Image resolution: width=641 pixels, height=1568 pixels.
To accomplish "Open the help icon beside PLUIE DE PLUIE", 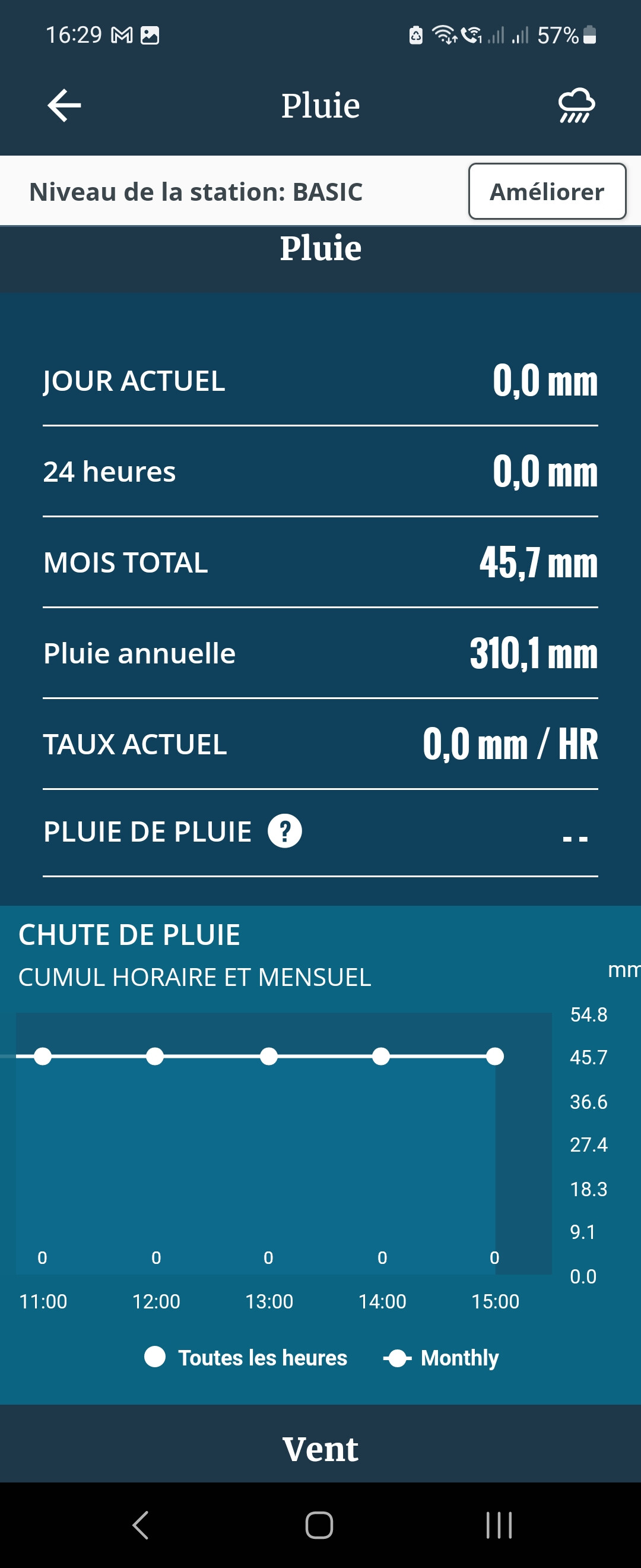I will click(x=285, y=831).
